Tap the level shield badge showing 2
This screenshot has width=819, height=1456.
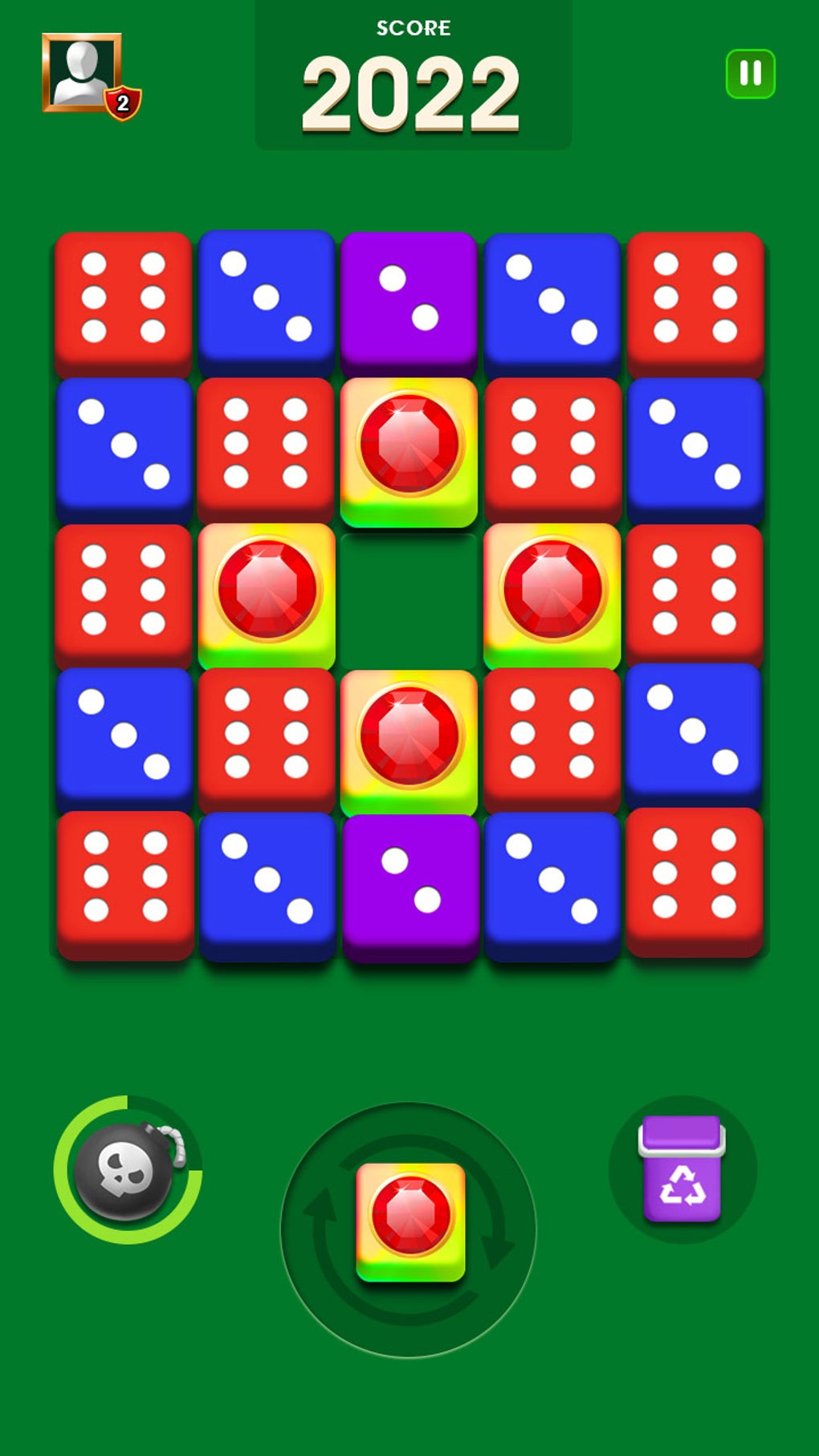click(122, 100)
